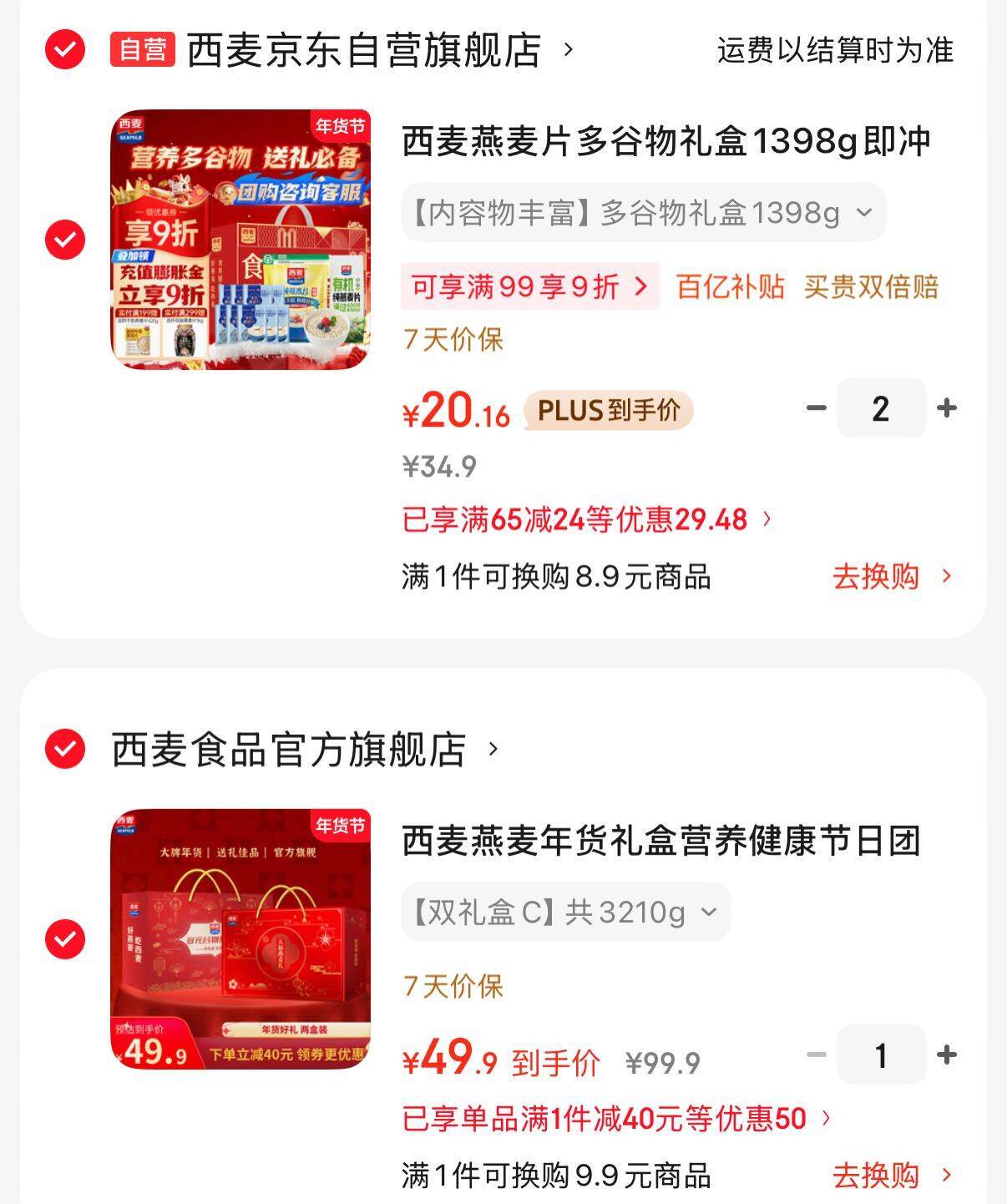The width and height of the screenshot is (1007, 1204).
Task: Increase quantity of the 多谷物礼盒1398g item
Action: [946, 408]
